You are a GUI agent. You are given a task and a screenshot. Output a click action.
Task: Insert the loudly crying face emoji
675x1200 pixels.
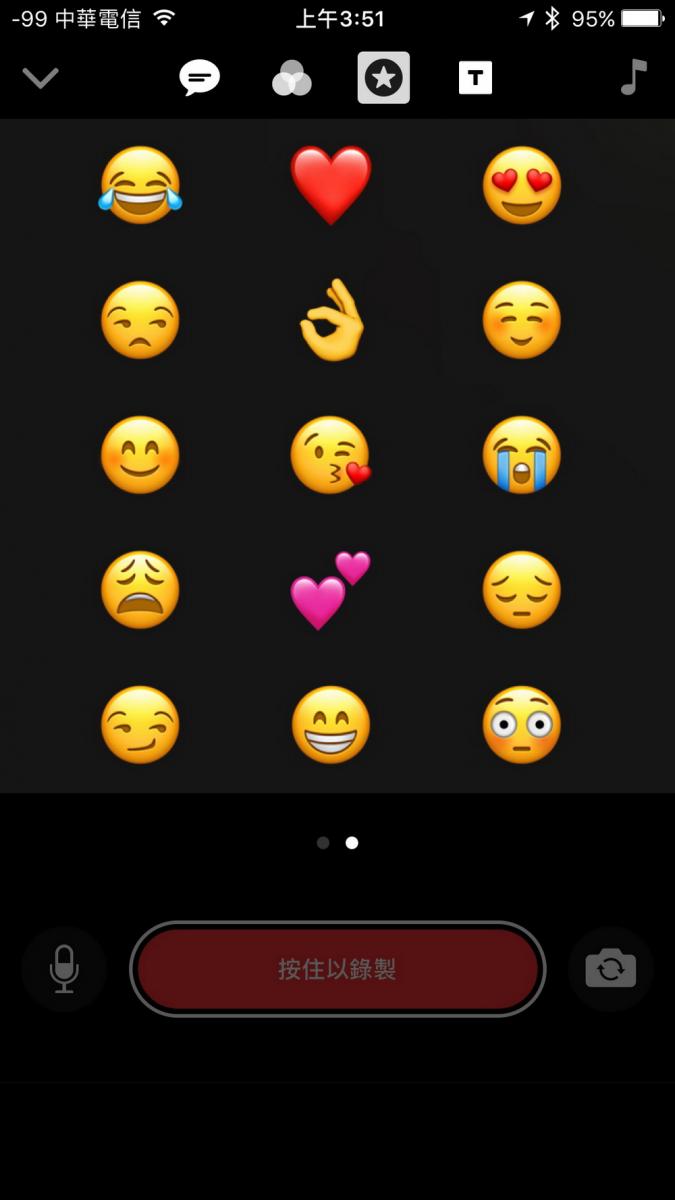pyautogui.click(x=521, y=455)
